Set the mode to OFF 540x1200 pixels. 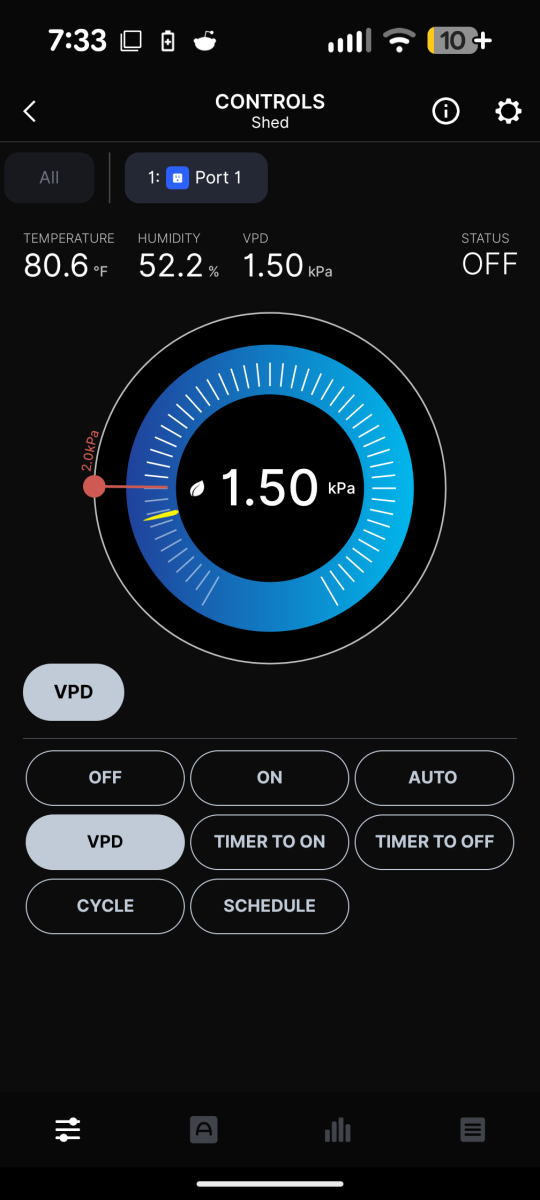point(105,777)
